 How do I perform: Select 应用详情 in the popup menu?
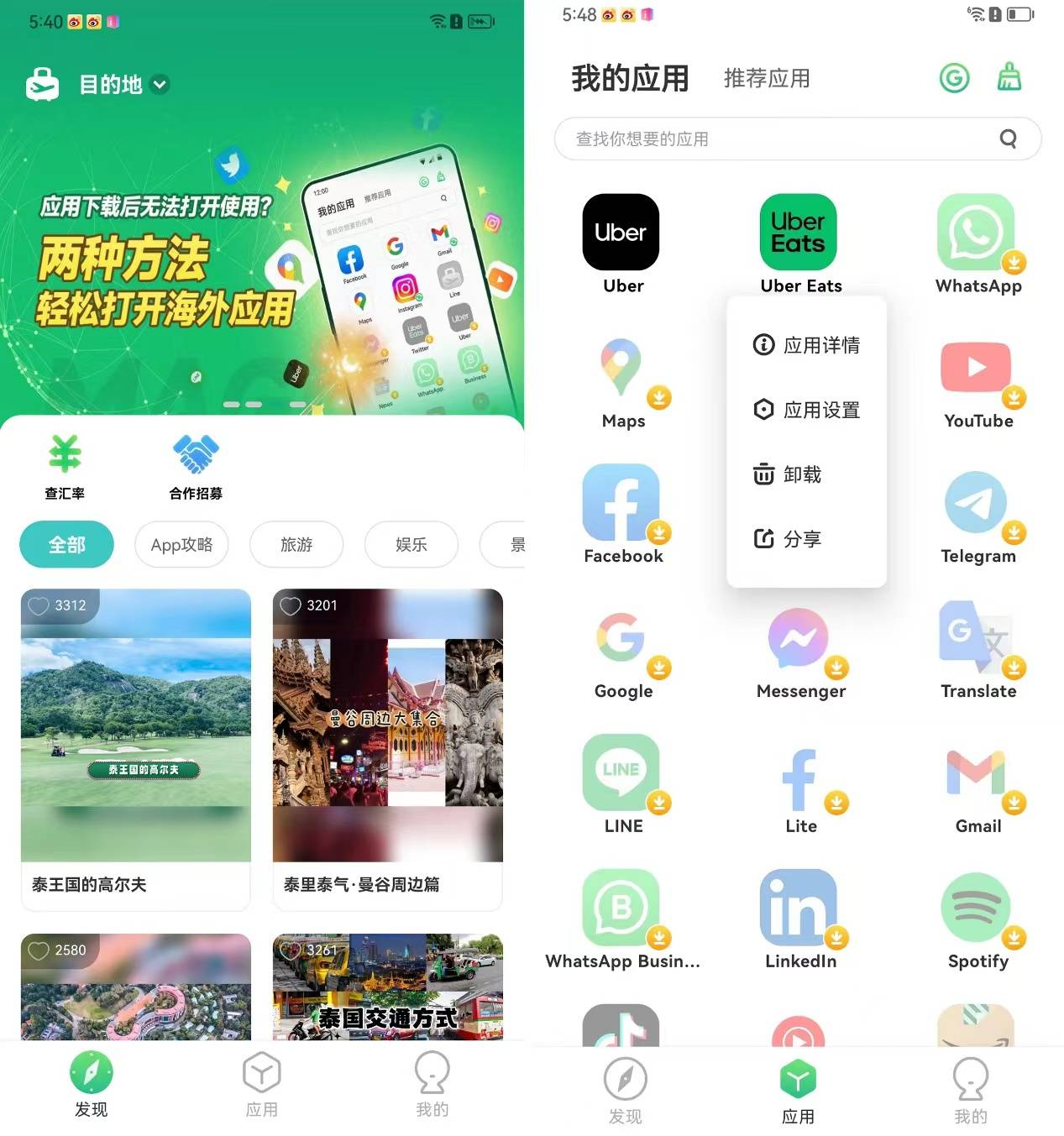click(x=806, y=345)
